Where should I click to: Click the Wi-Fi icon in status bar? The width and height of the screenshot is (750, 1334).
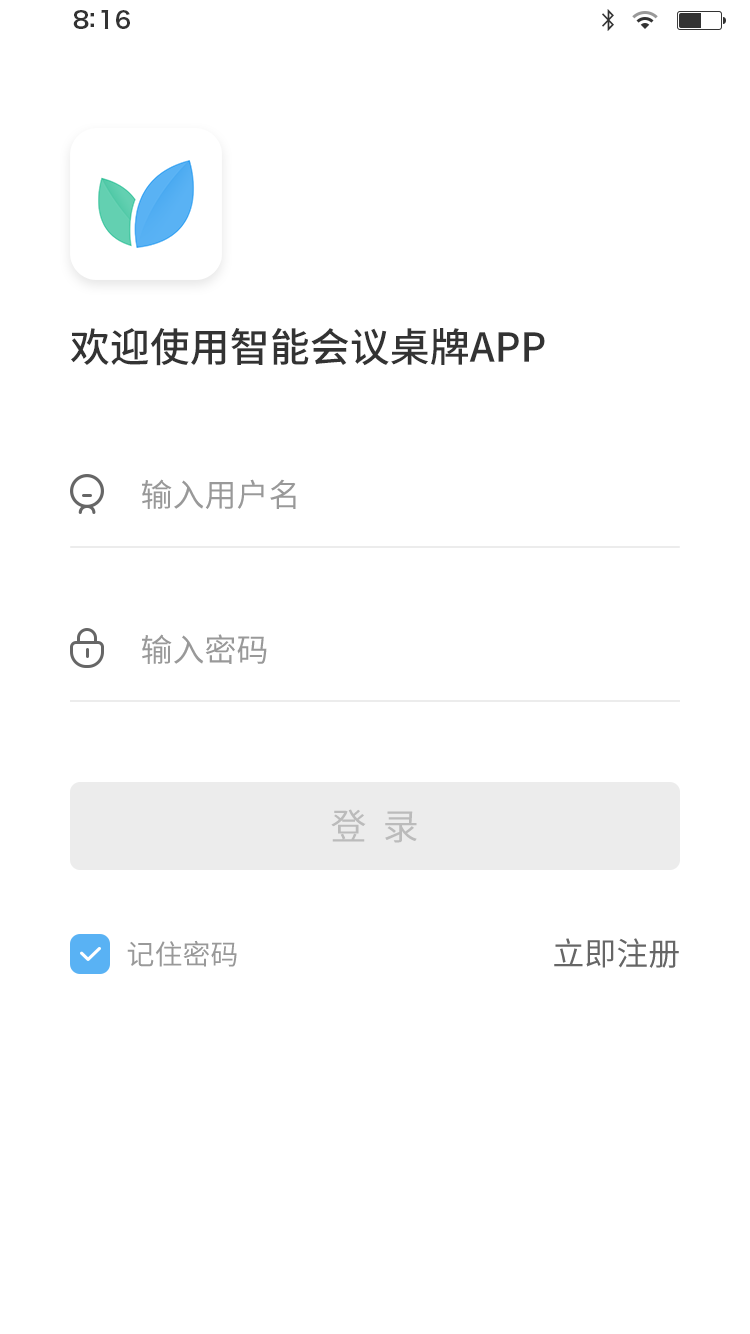tap(645, 19)
